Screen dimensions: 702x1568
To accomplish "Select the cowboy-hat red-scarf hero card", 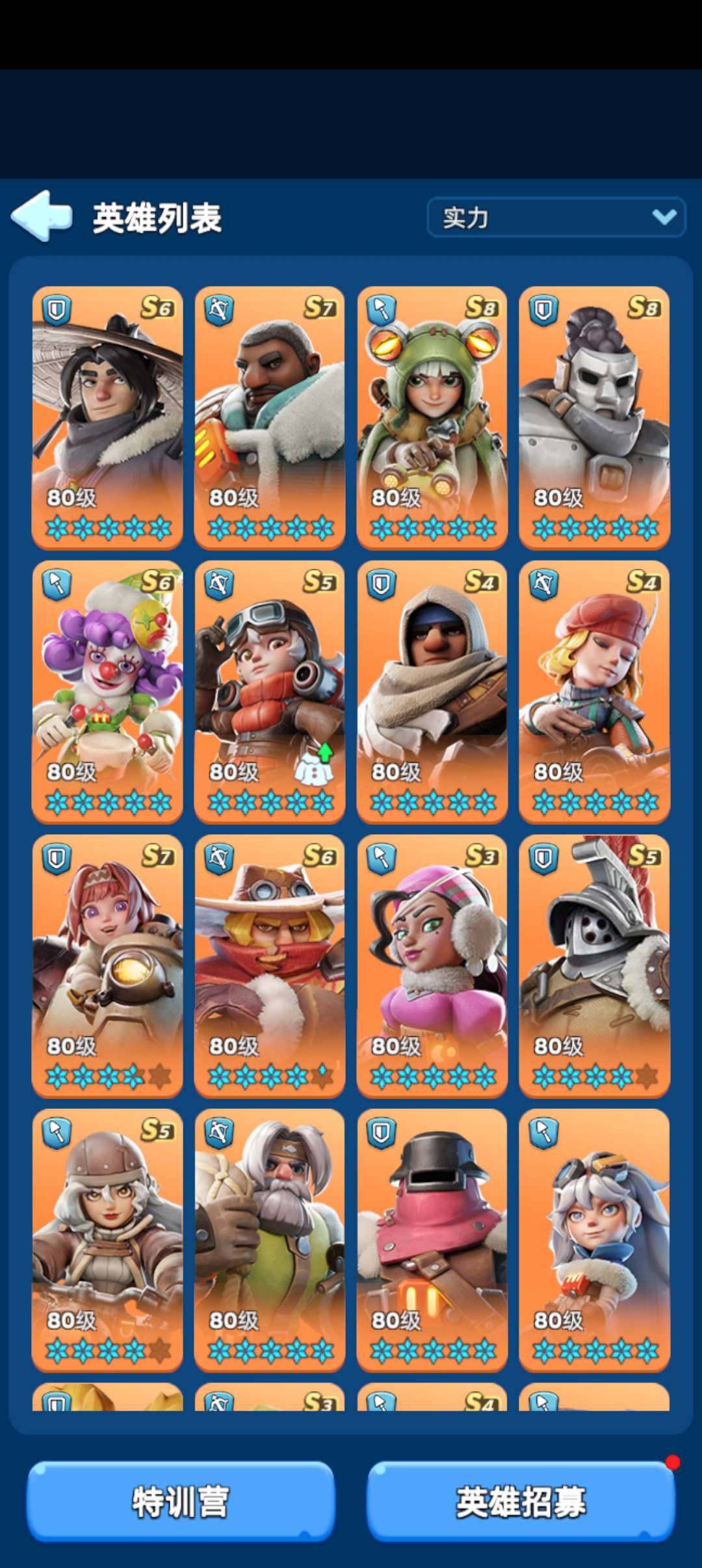I will click(269, 965).
